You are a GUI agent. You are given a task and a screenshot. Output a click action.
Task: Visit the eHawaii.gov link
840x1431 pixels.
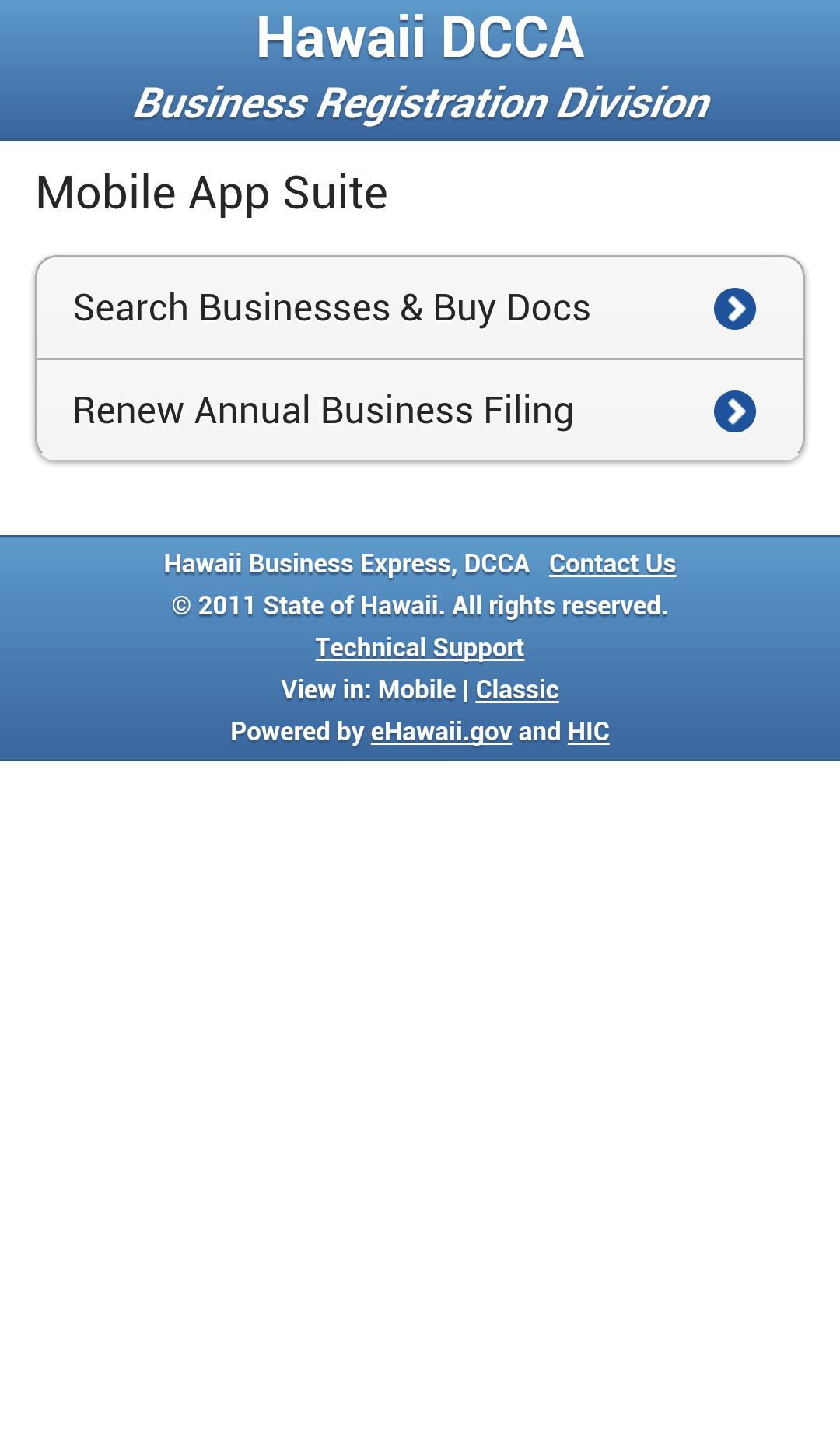441,732
